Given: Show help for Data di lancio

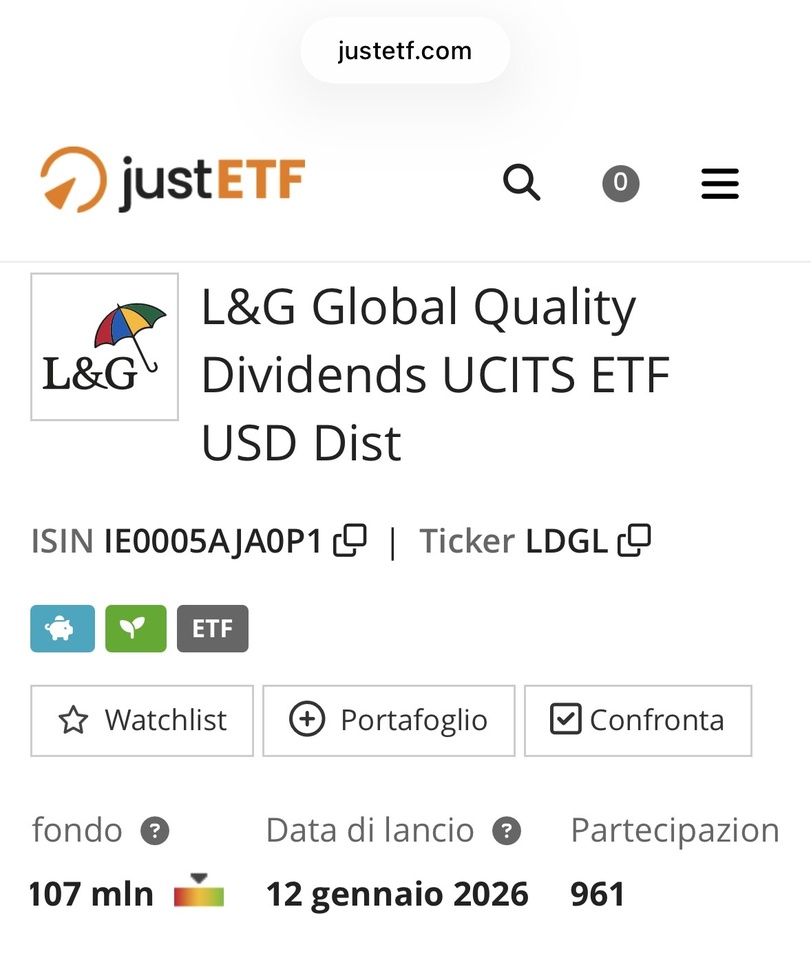Looking at the screenshot, I should pos(507,831).
